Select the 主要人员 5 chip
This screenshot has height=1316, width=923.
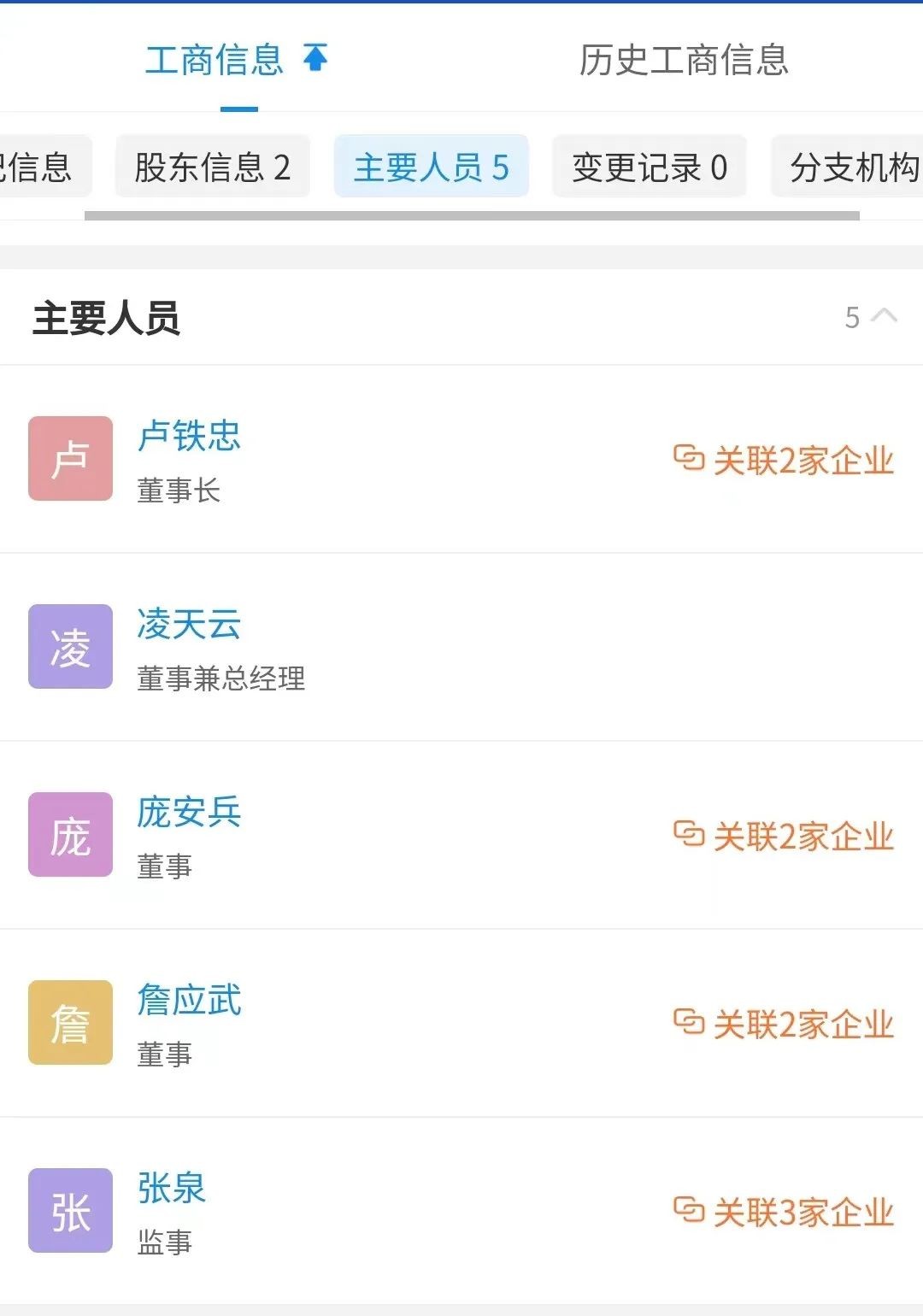(x=431, y=167)
